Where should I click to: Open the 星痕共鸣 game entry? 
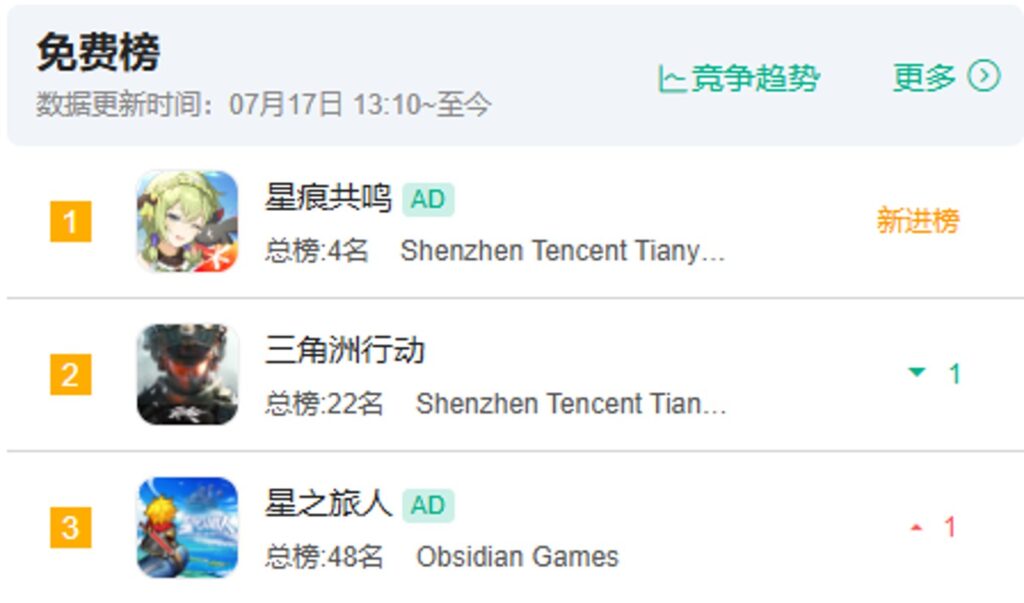(327, 199)
